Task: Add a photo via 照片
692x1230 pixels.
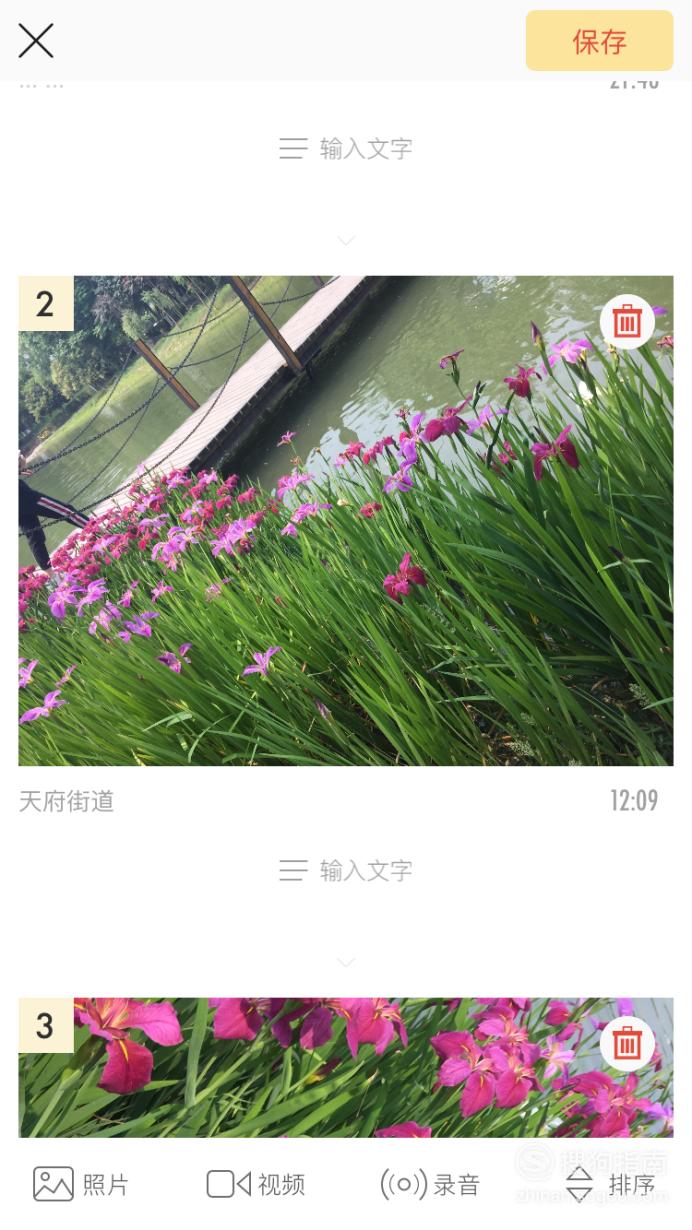Action: click(81, 1185)
